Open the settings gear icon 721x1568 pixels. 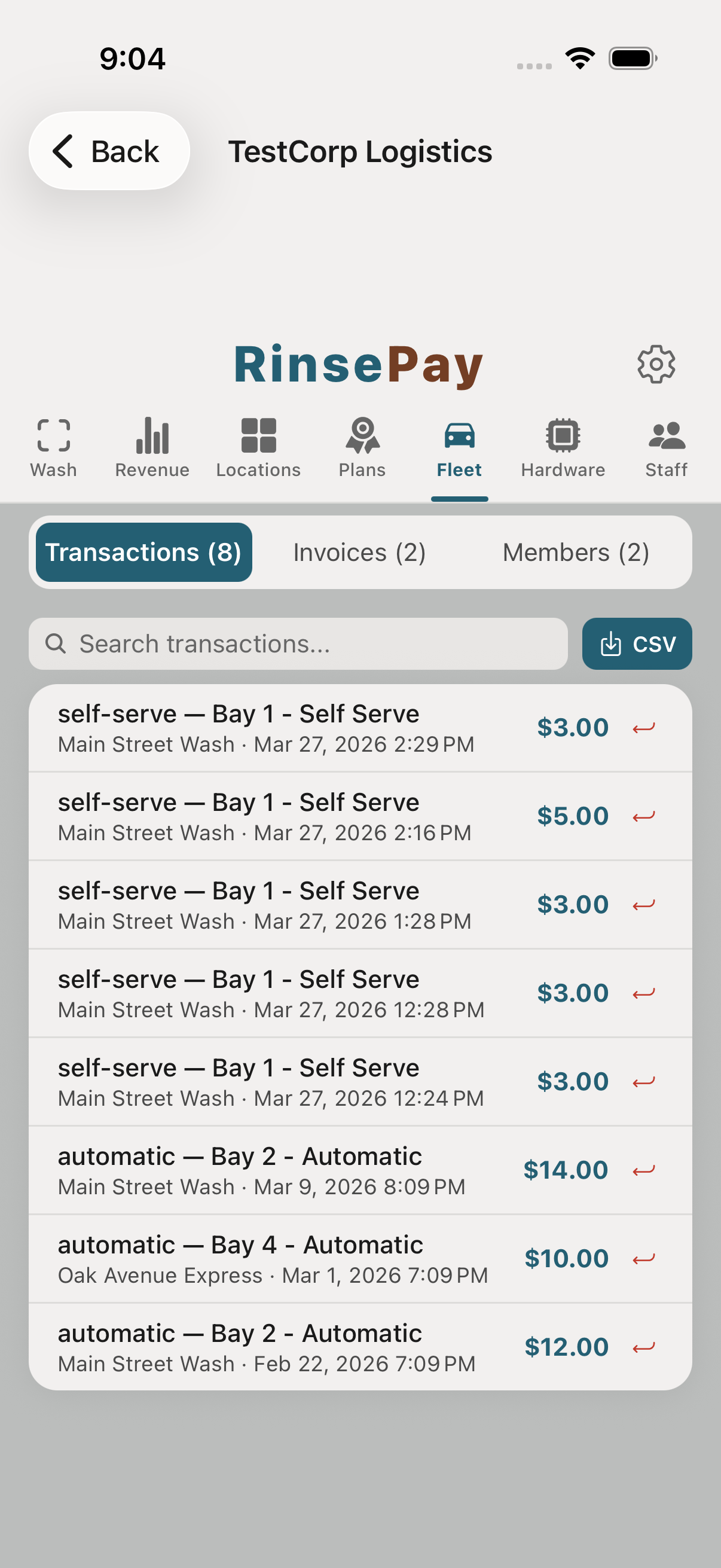tap(656, 364)
